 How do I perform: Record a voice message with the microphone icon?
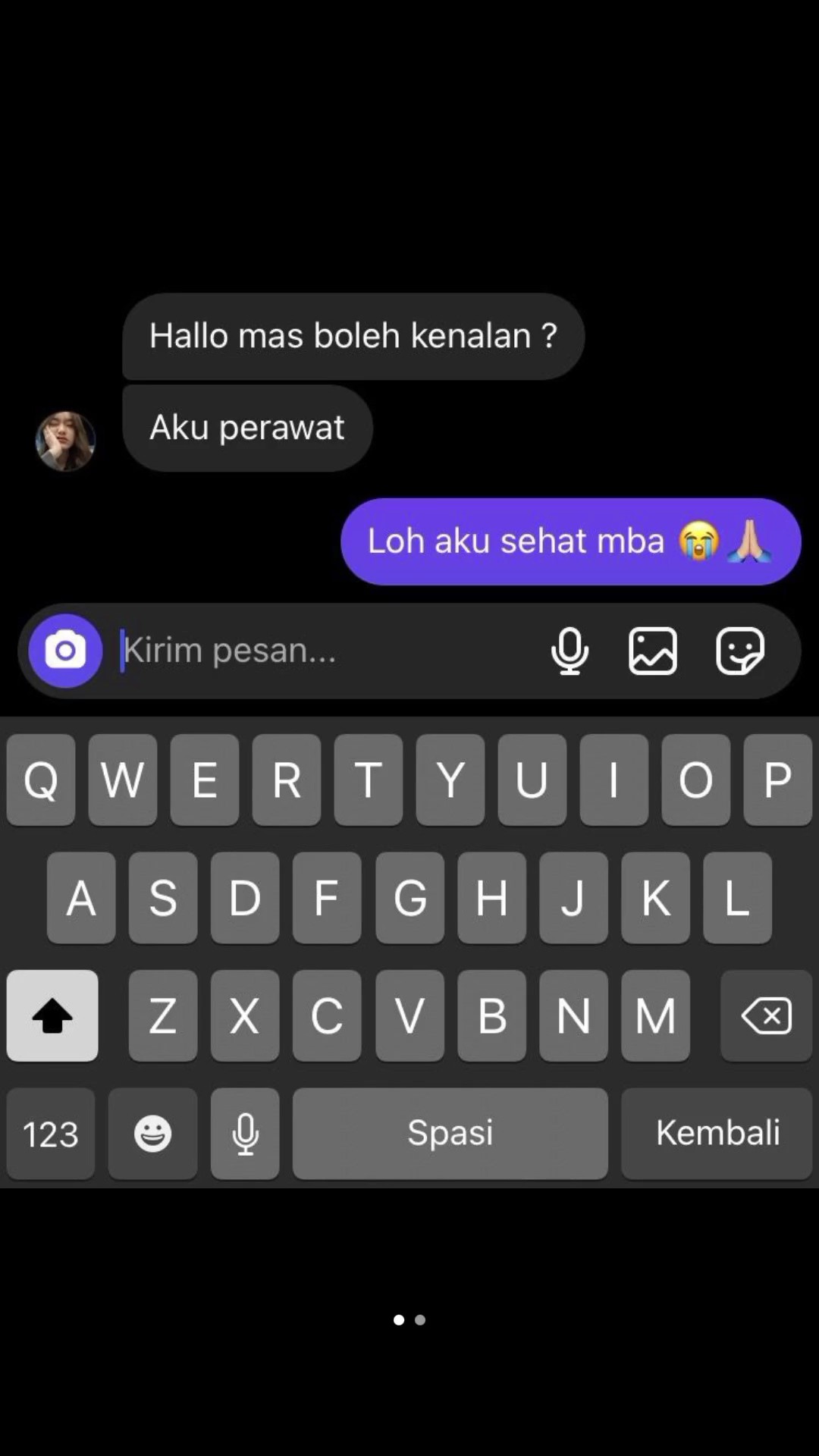coord(570,651)
